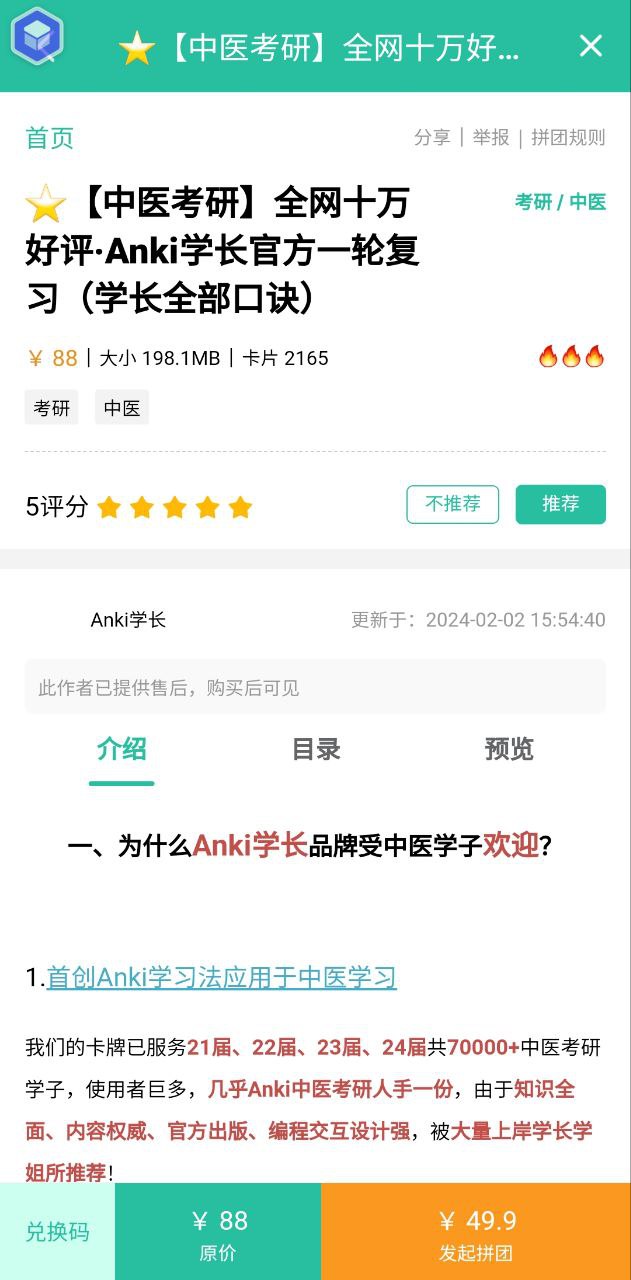
Task: Switch to the 目录 tab
Action: click(x=316, y=749)
